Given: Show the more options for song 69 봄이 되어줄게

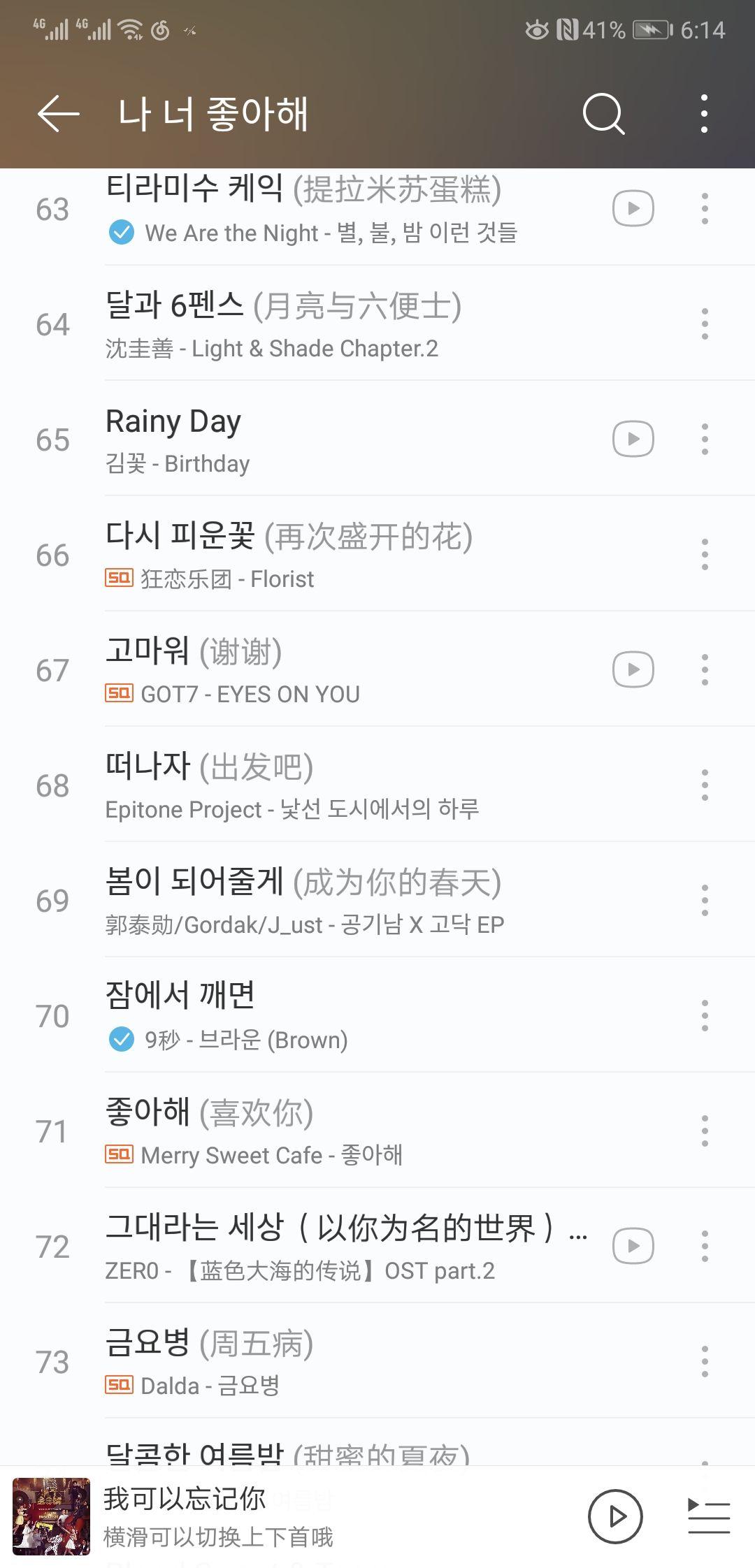Looking at the screenshot, I should click(x=704, y=901).
